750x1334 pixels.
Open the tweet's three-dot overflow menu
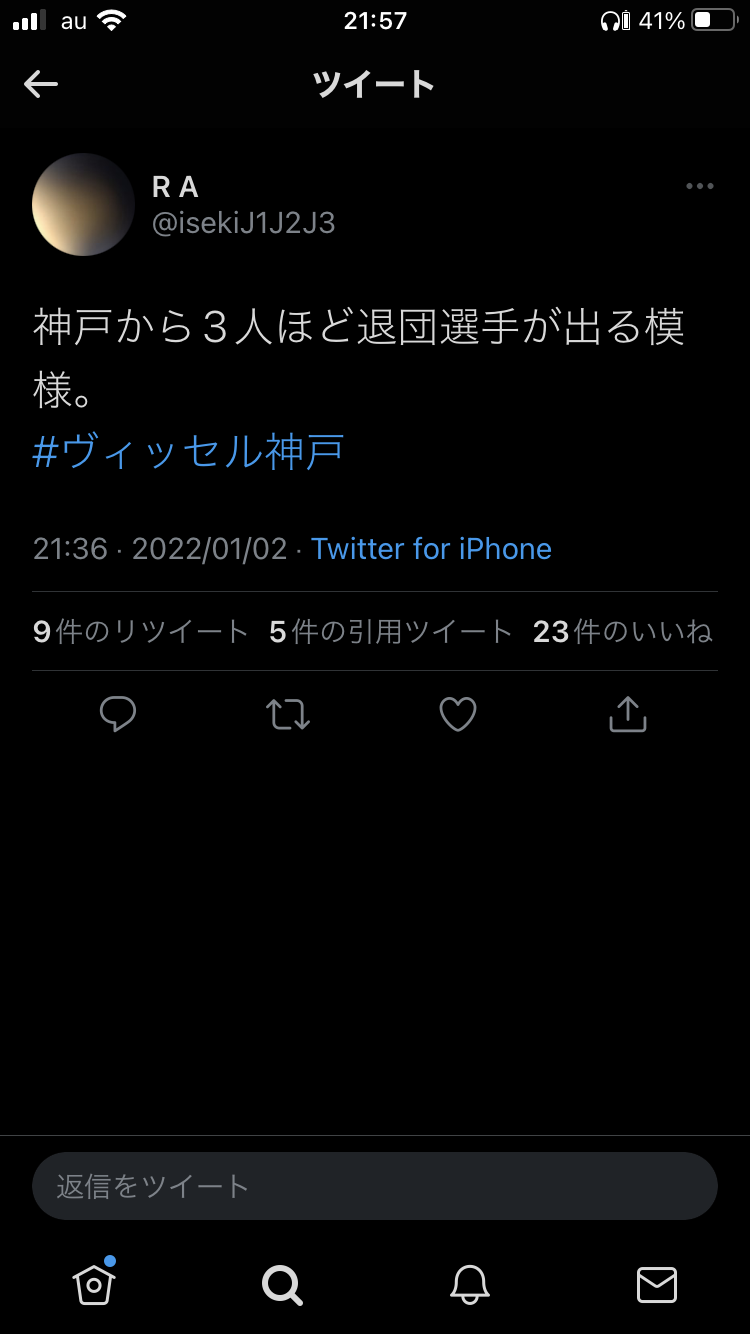tap(699, 186)
